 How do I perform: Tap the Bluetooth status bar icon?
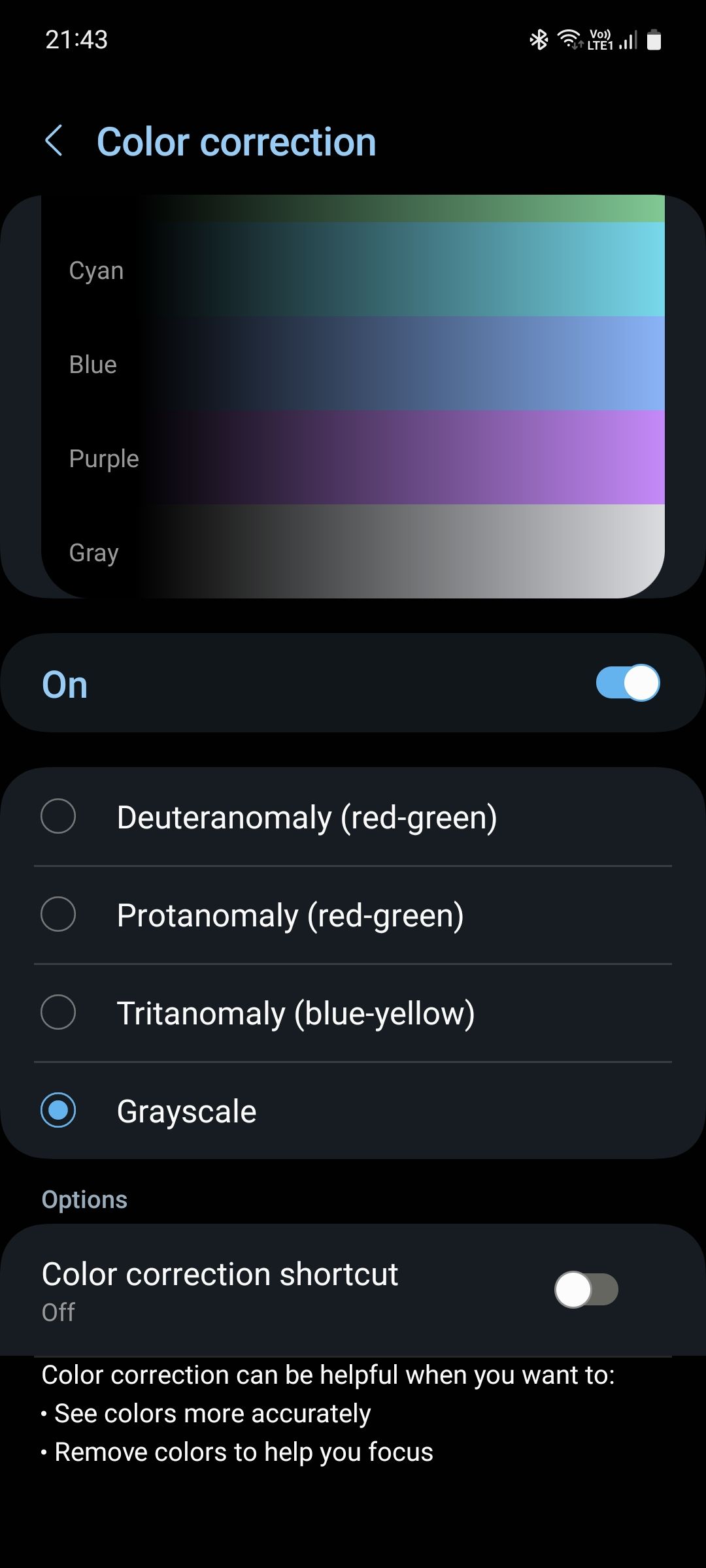538,39
